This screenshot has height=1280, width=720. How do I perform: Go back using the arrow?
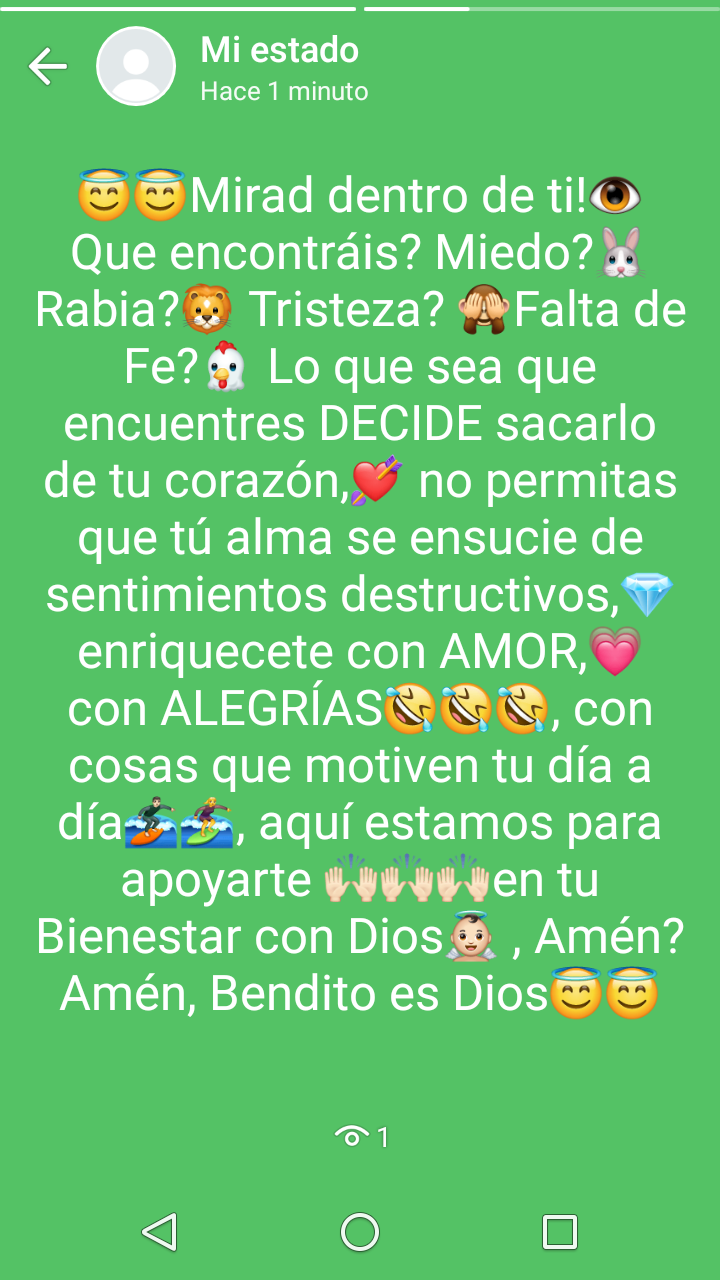click(x=47, y=66)
